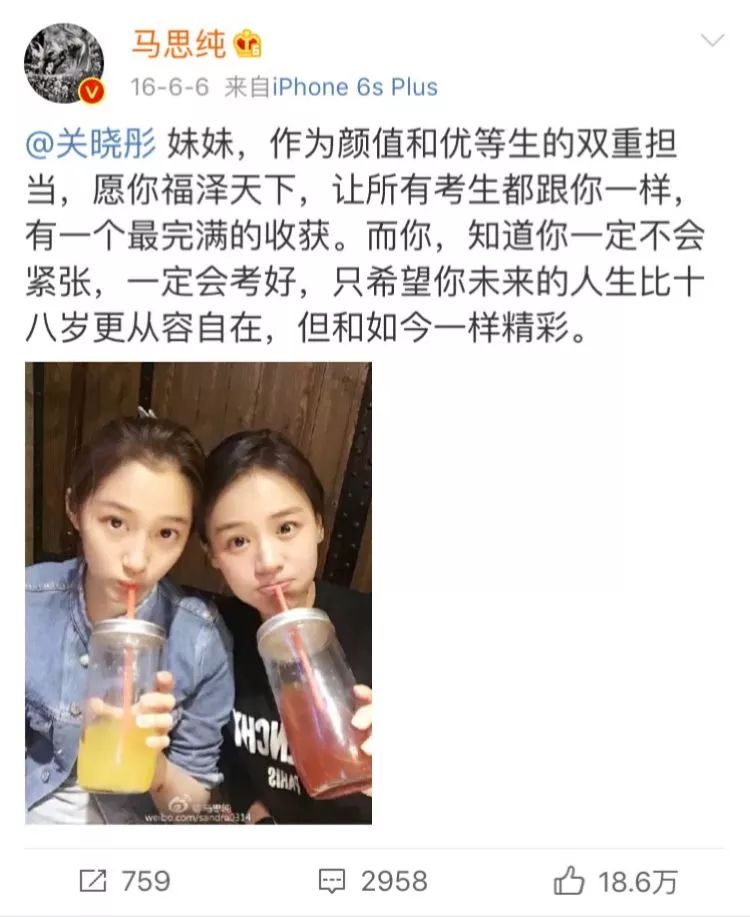Open 马思纯's profile avatar
The width and height of the screenshot is (750, 917).
pyautogui.click(x=63, y=64)
